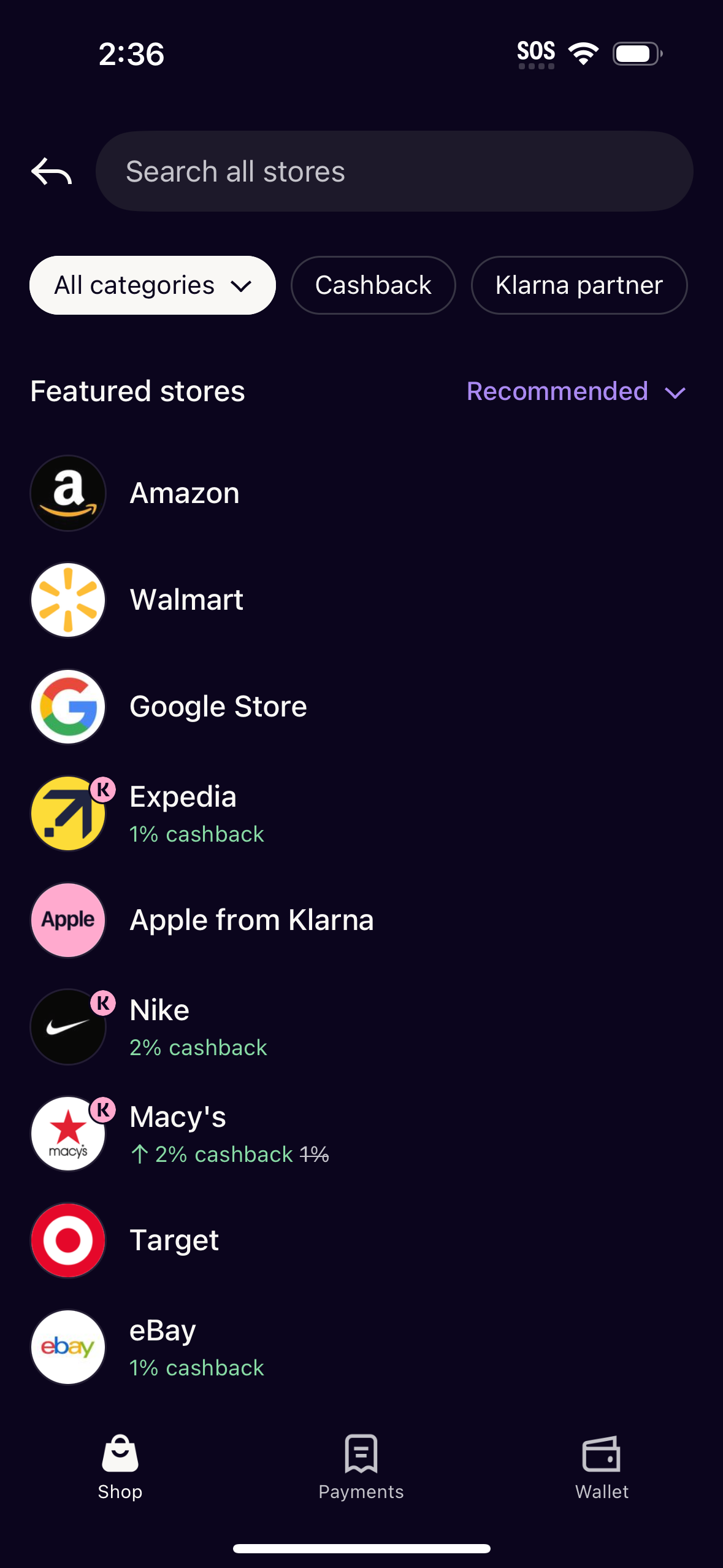Open the Amazon store logo

[x=67, y=493]
